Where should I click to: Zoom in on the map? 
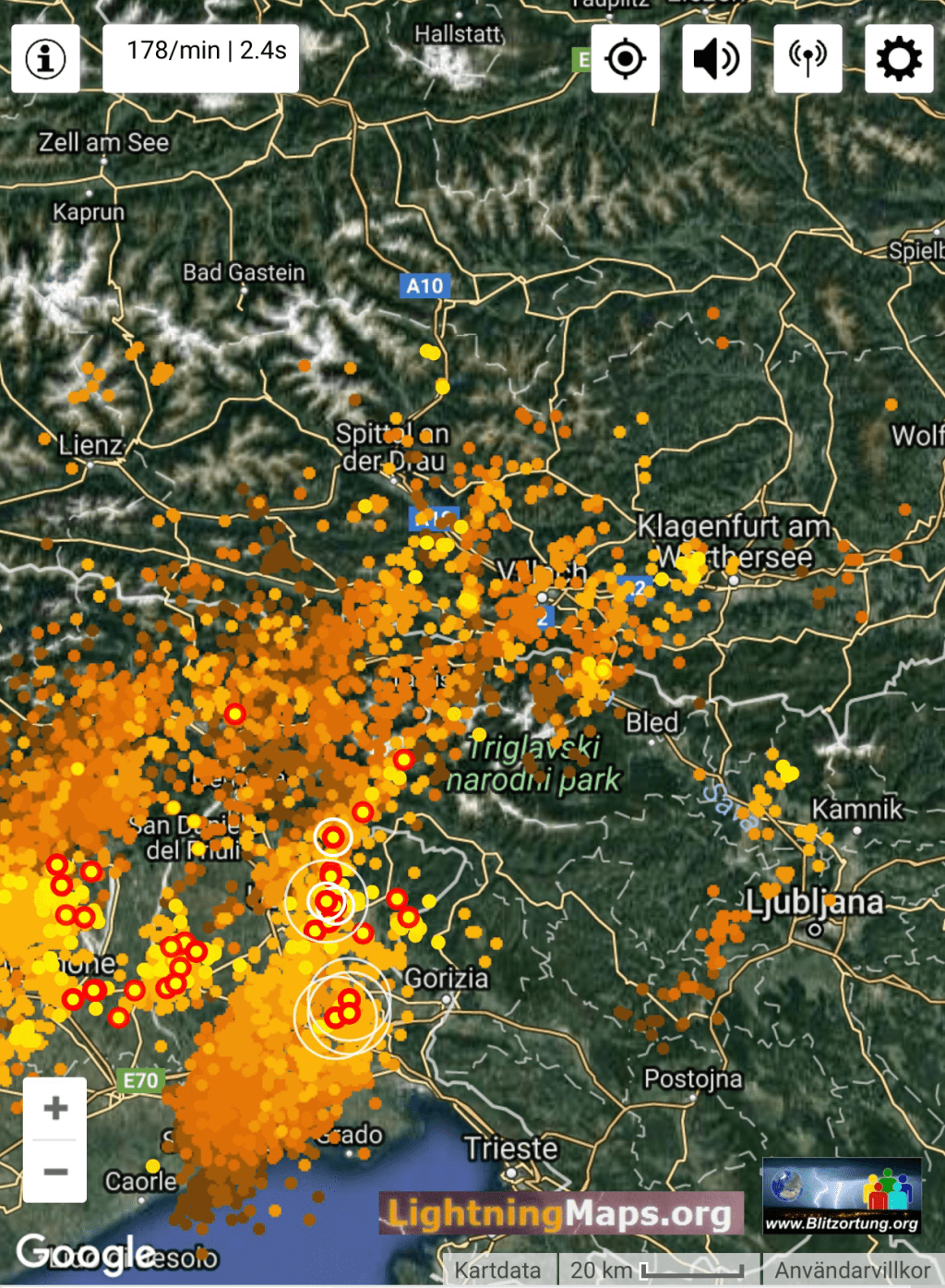point(55,1108)
